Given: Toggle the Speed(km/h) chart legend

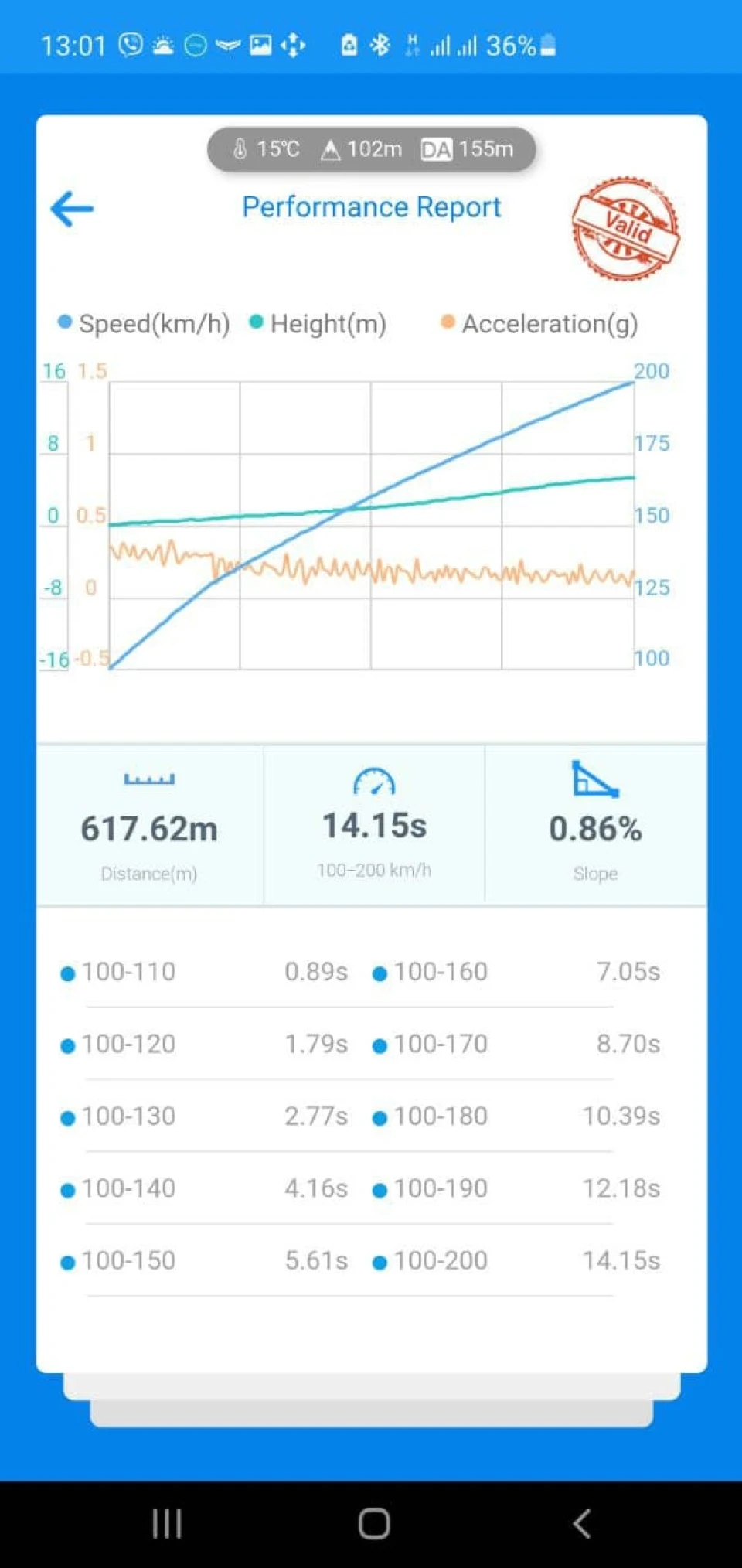Looking at the screenshot, I should [x=145, y=323].
